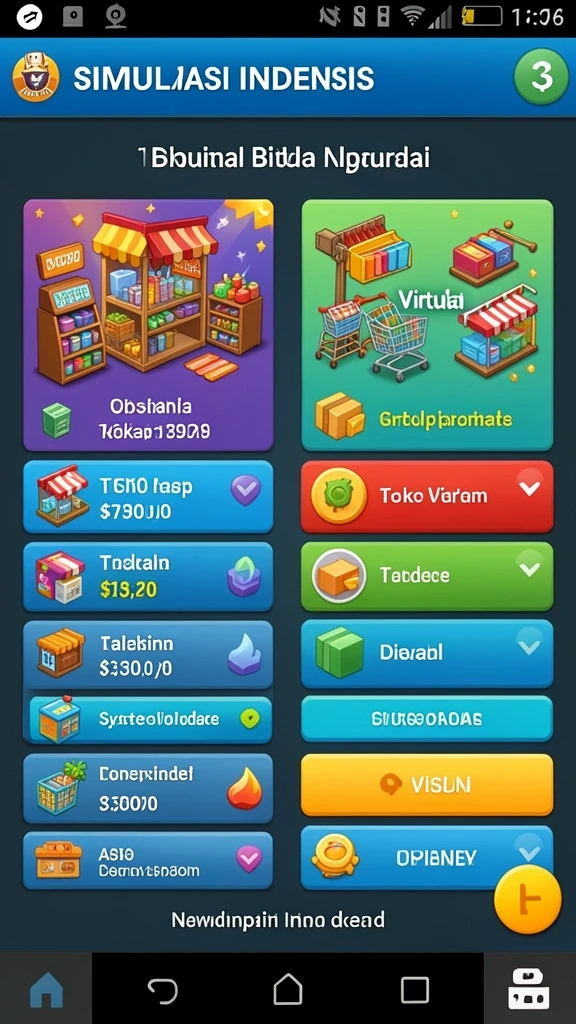
Task: Expand the green Tardece button
Action: coord(427,576)
